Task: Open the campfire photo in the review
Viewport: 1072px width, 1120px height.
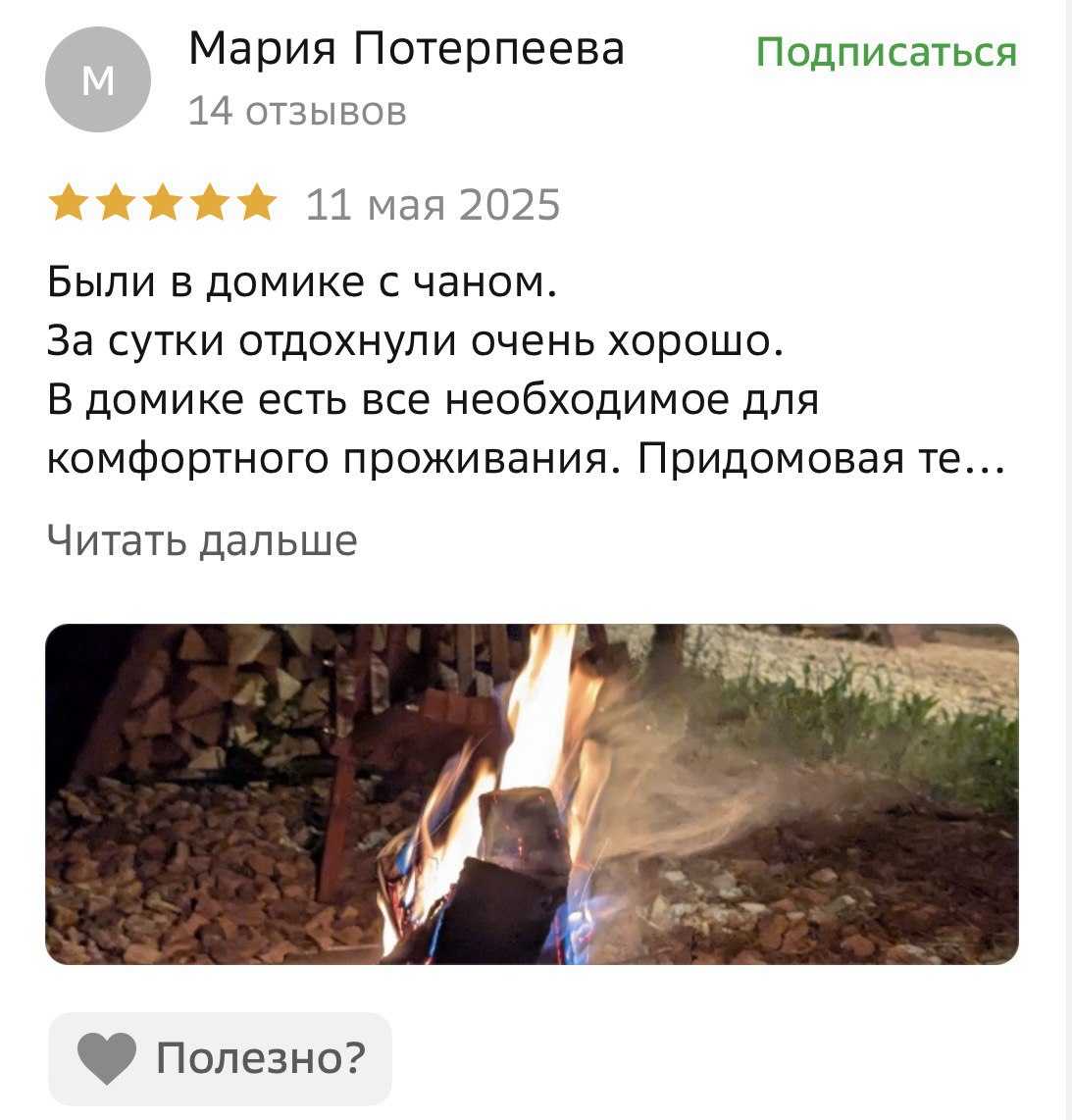Action: click(532, 793)
